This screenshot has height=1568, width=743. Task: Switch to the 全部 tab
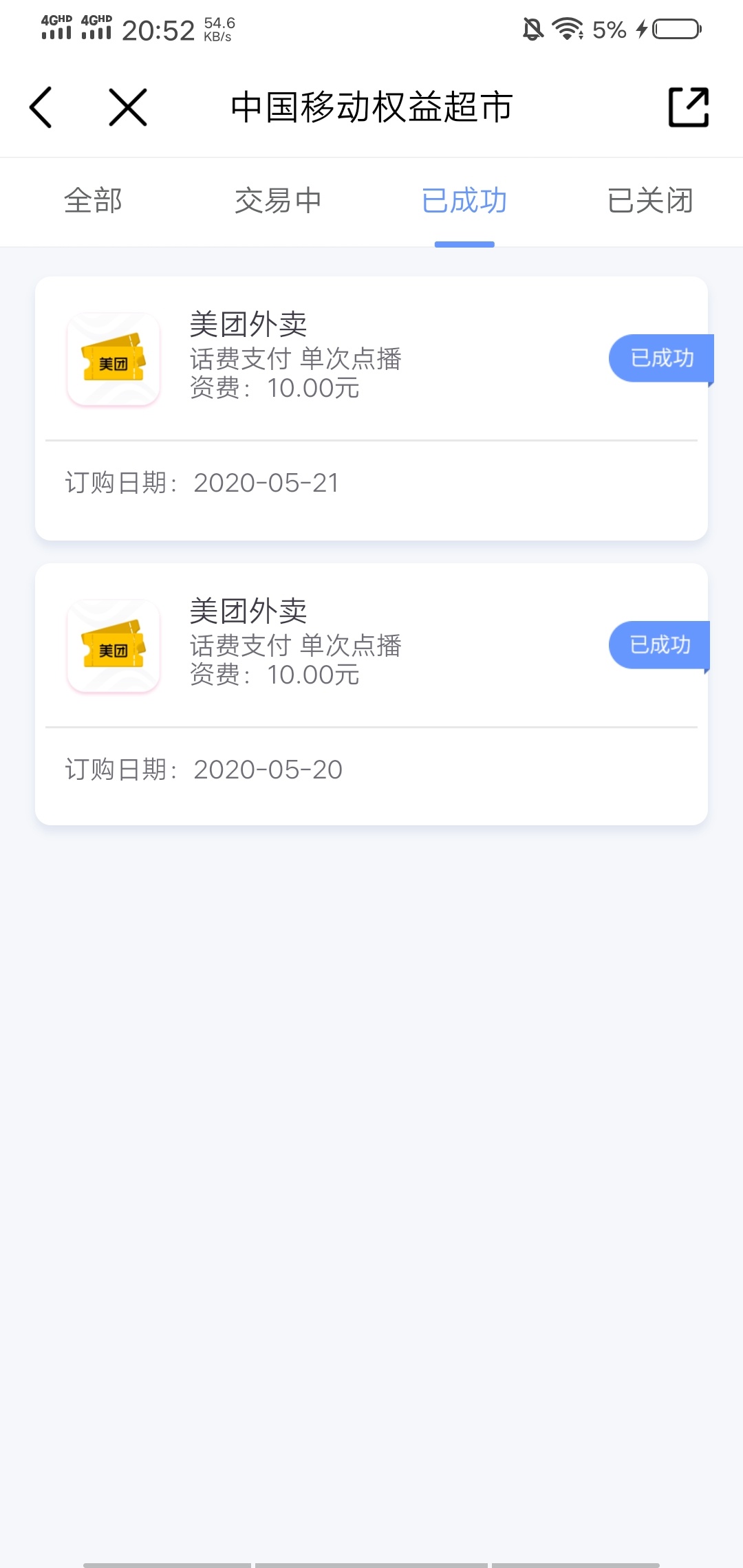[x=93, y=201]
